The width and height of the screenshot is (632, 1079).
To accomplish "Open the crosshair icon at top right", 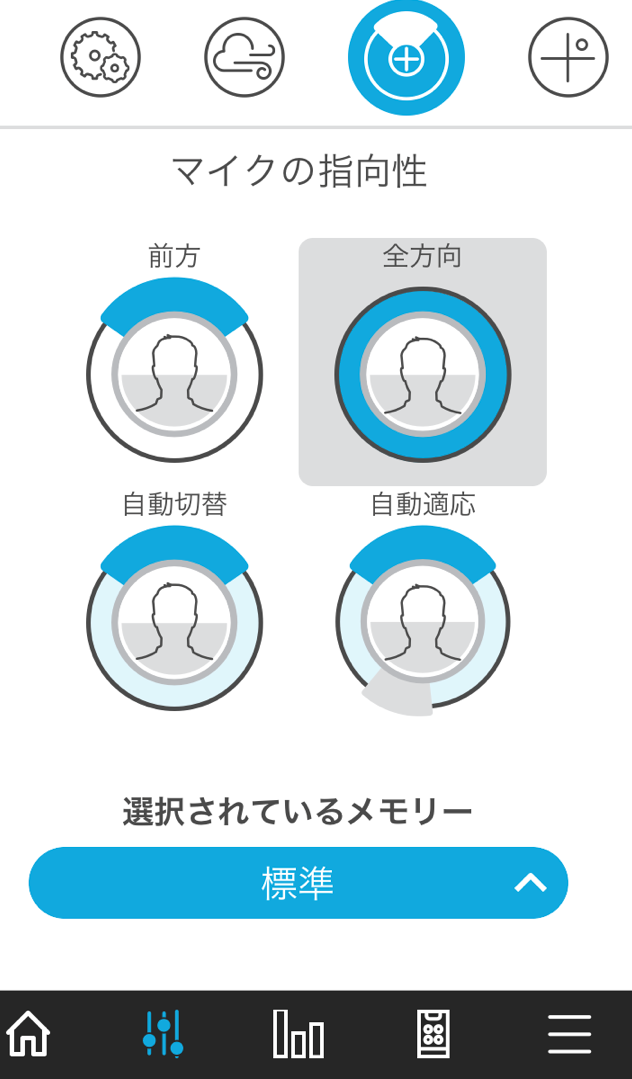I will pyautogui.click(x=569, y=56).
